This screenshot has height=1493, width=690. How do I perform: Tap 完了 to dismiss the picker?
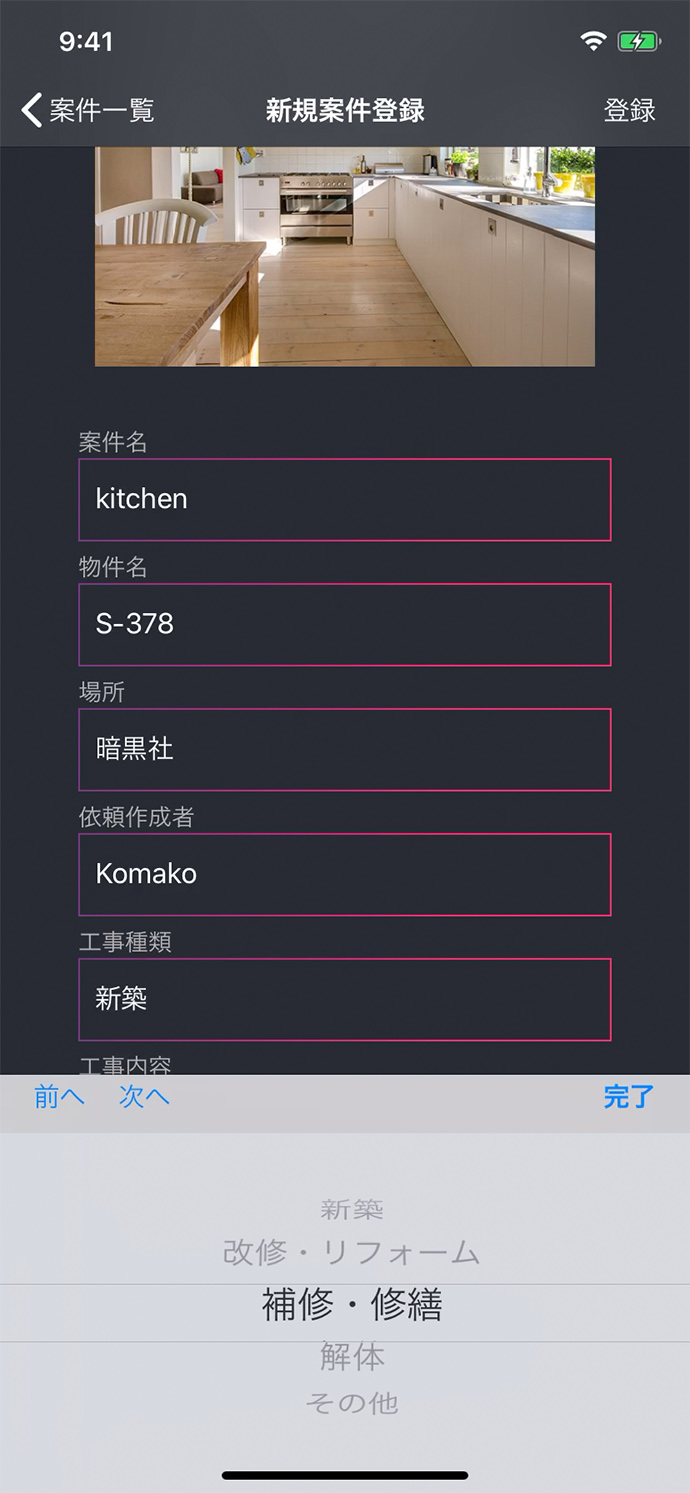[628, 1097]
